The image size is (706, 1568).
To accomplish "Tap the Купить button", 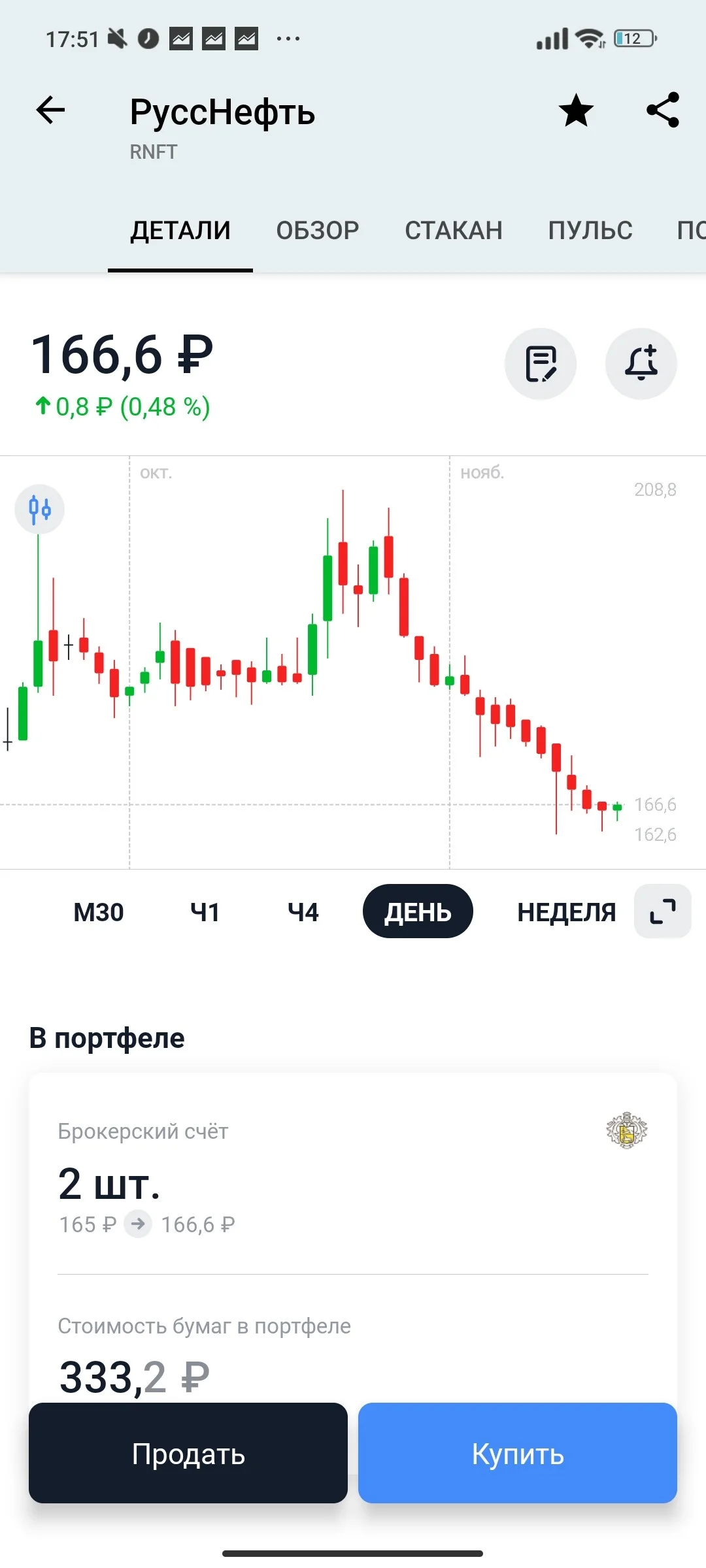I will [518, 1453].
